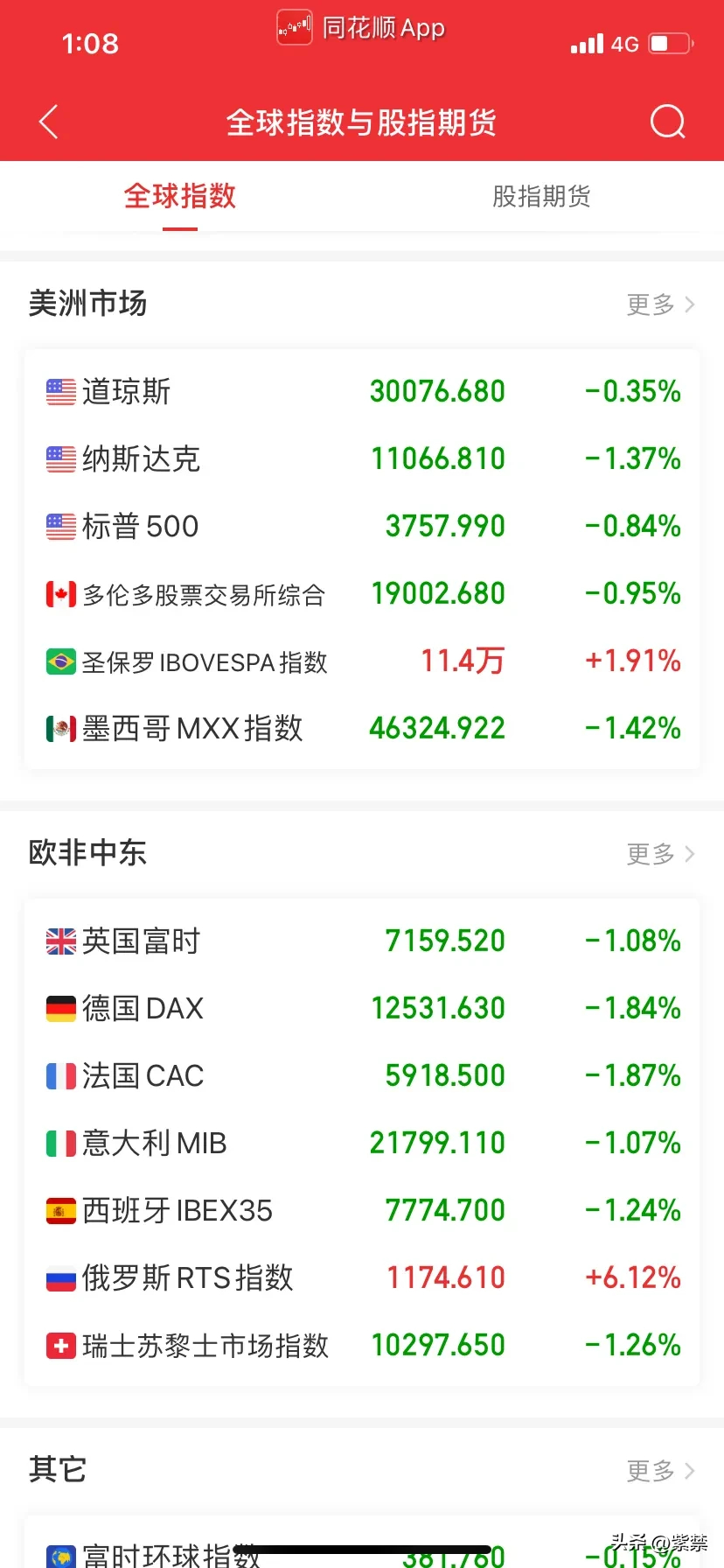The image size is (724, 1568).
Task: View 俄罗斯 RTS 指数 details
Action: [x=362, y=1277]
